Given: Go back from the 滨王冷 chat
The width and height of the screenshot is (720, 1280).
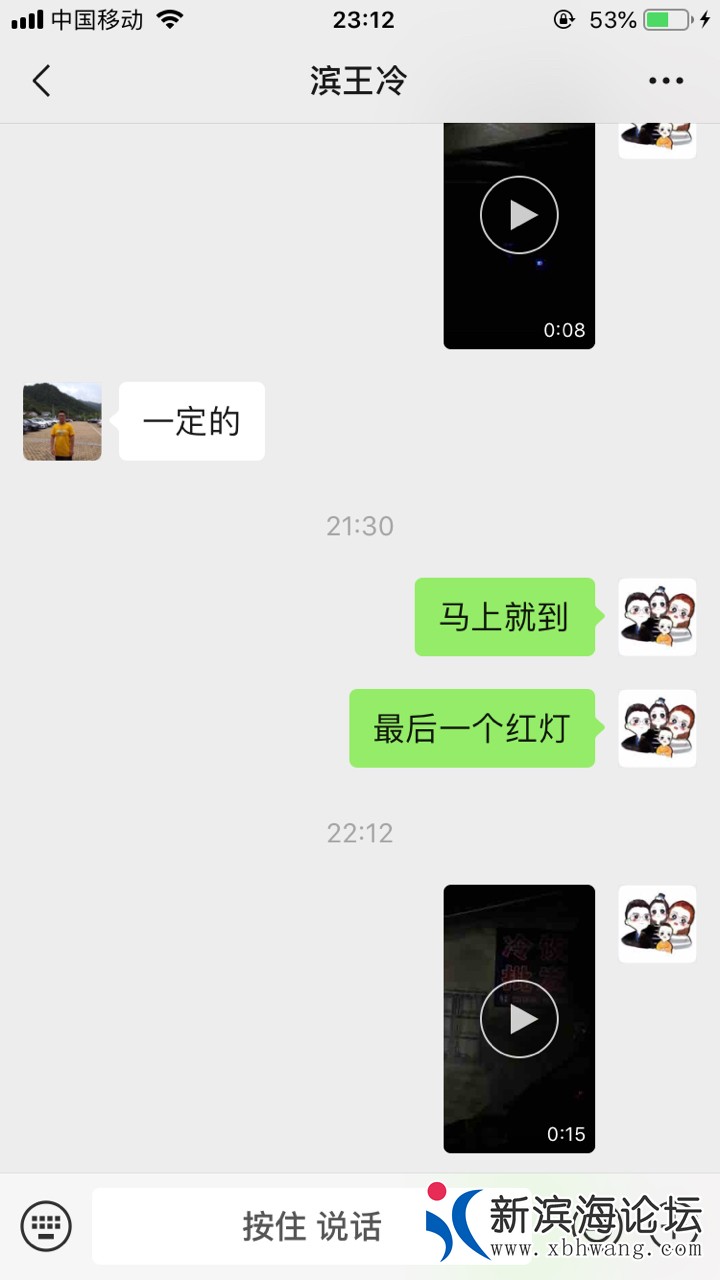Looking at the screenshot, I should tap(41, 81).
